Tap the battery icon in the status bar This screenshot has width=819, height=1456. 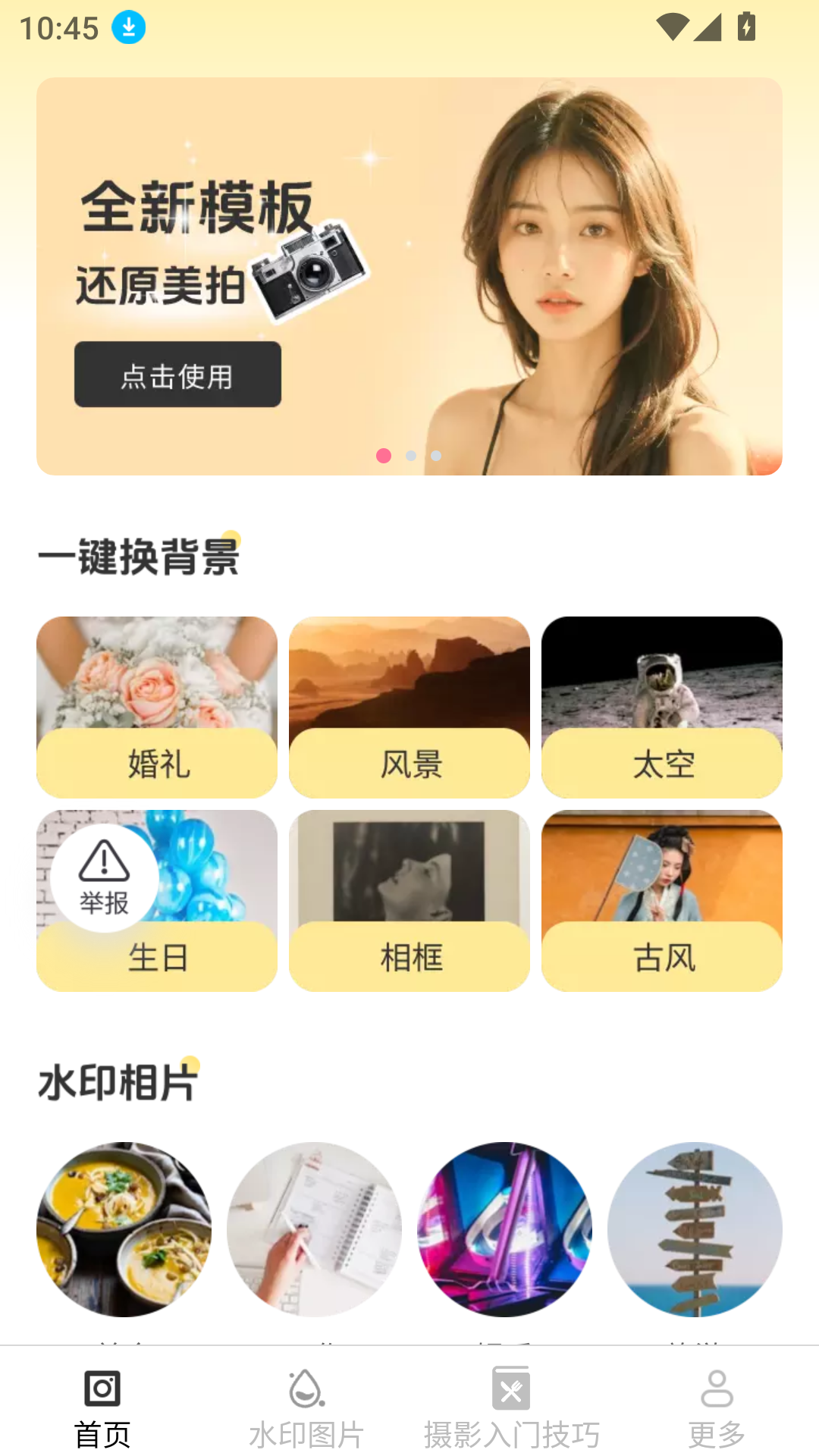pyautogui.click(x=746, y=27)
